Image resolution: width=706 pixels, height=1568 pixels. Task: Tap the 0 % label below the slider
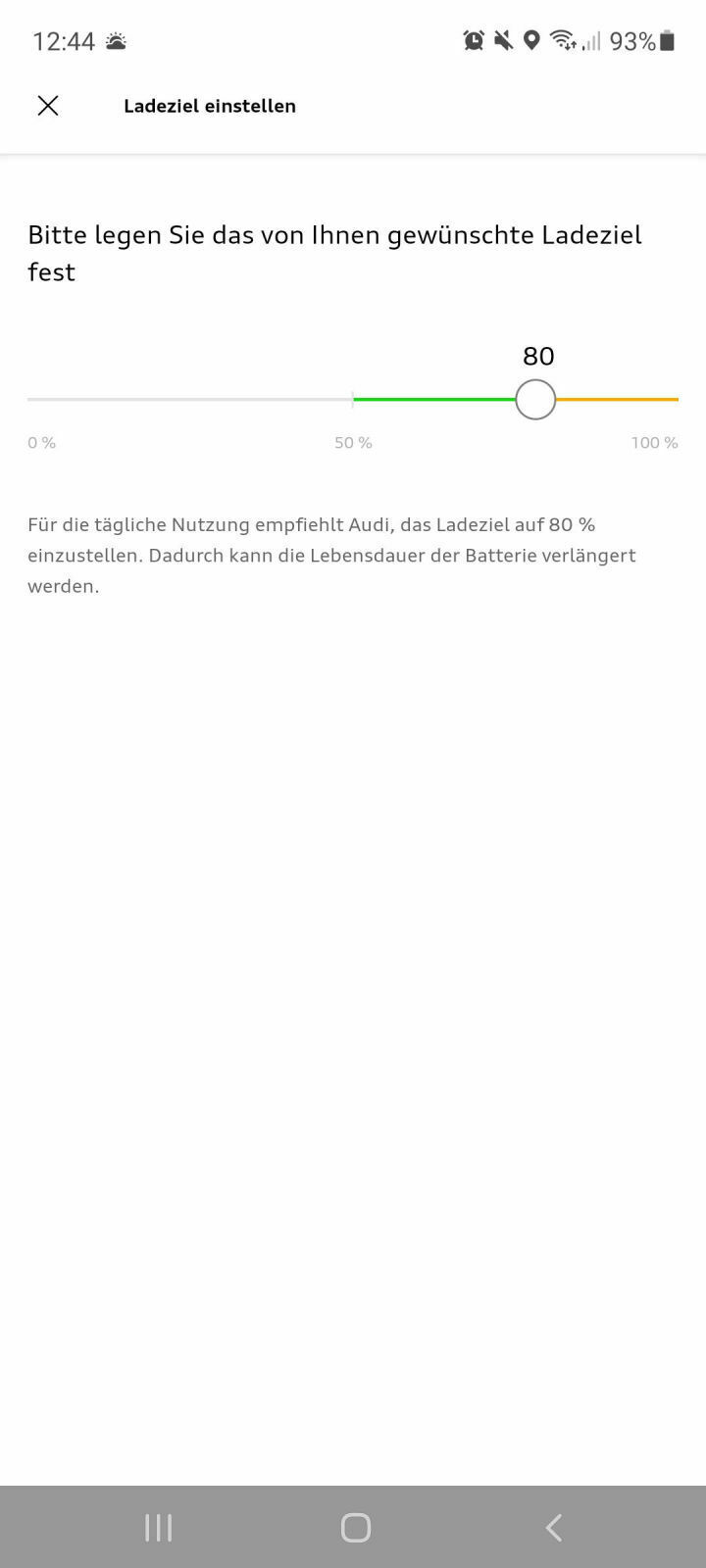point(41,442)
